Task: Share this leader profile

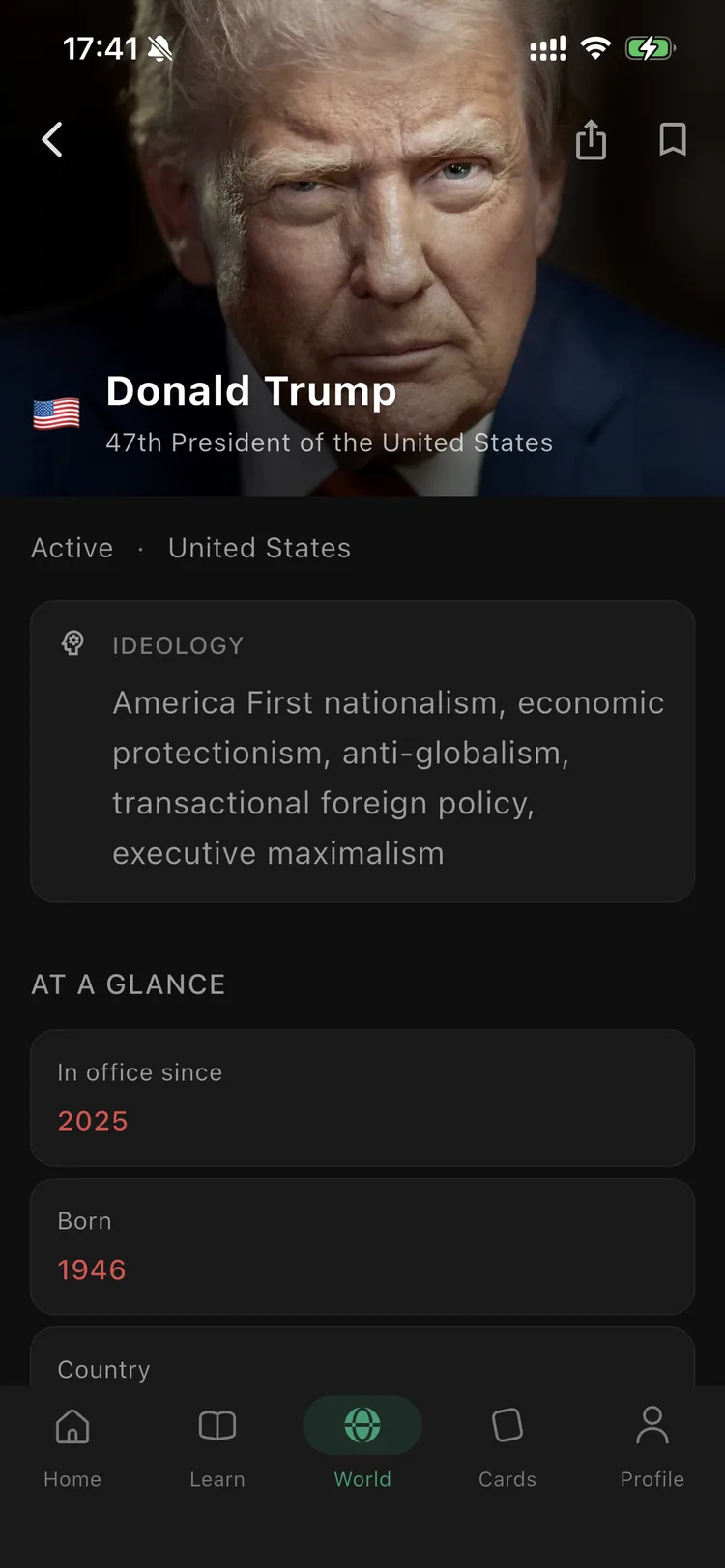Action: pos(591,140)
